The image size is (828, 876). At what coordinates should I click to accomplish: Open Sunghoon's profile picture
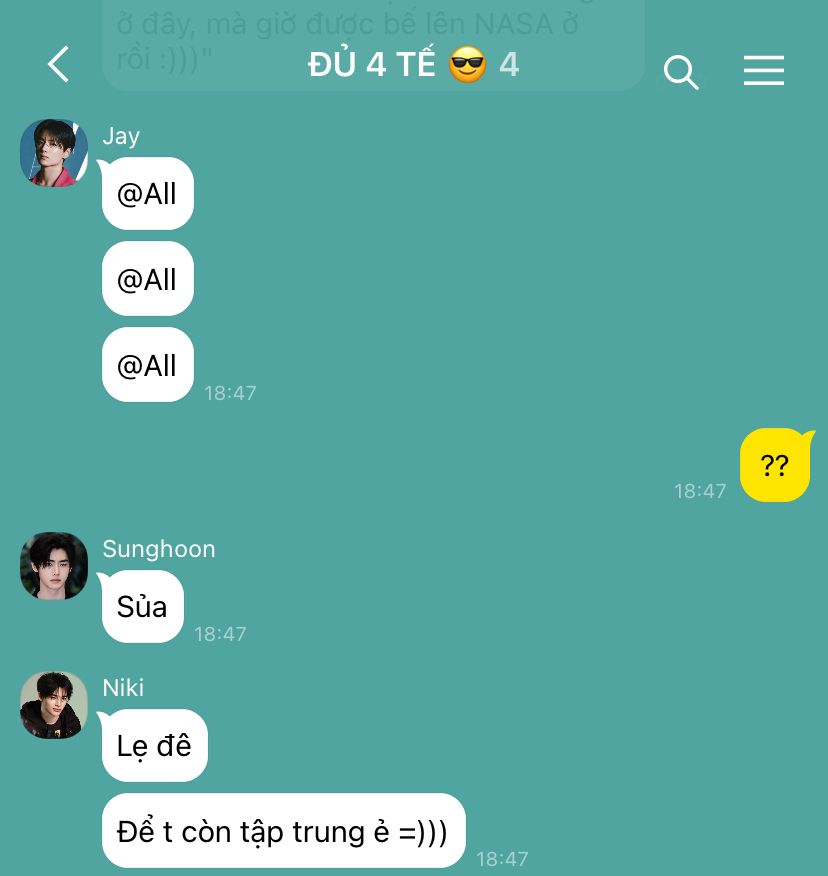click(54, 566)
